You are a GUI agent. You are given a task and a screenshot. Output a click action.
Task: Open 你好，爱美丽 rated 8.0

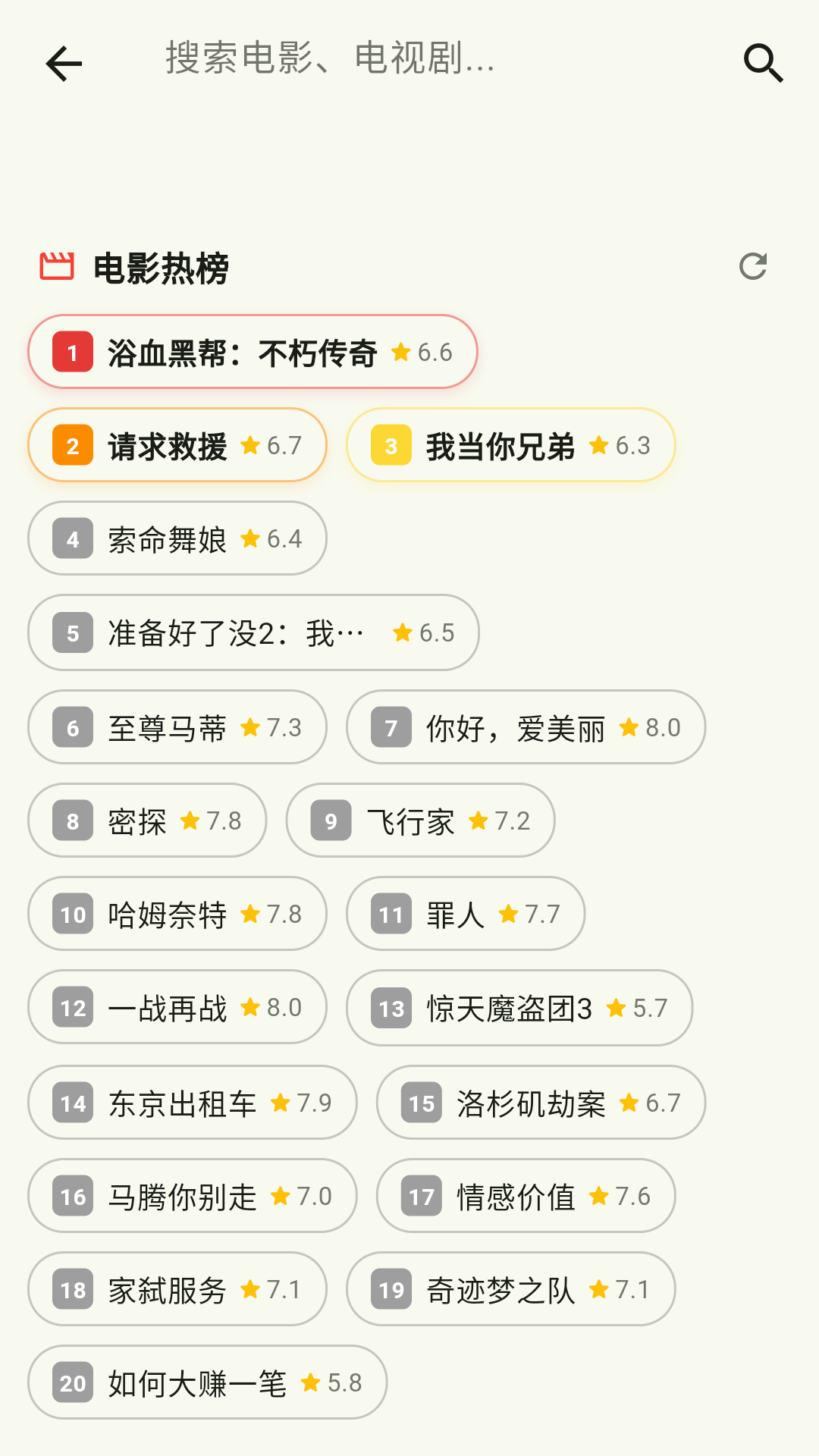(x=526, y=726)
